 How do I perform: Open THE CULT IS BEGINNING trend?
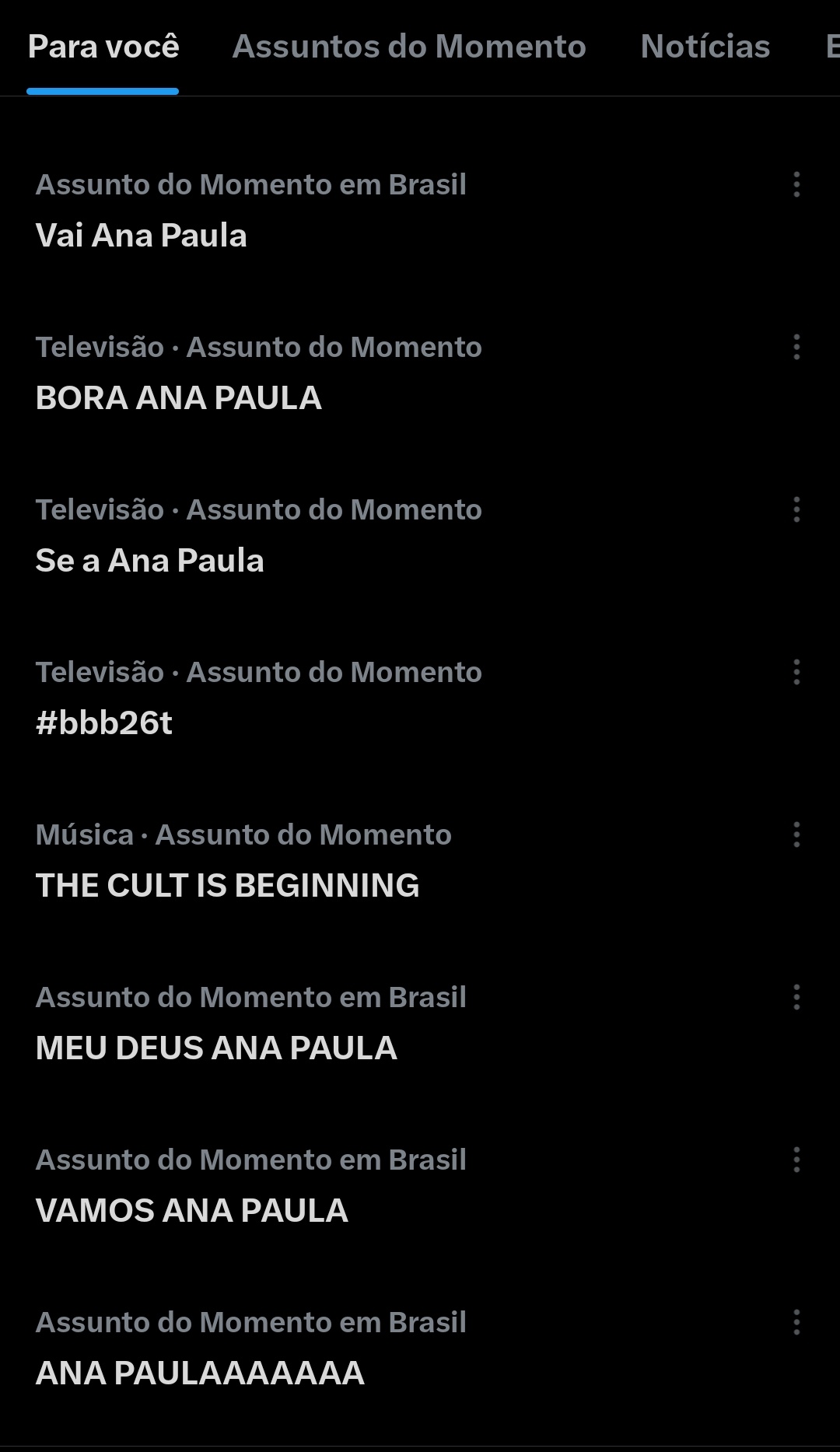pos(228,886)
